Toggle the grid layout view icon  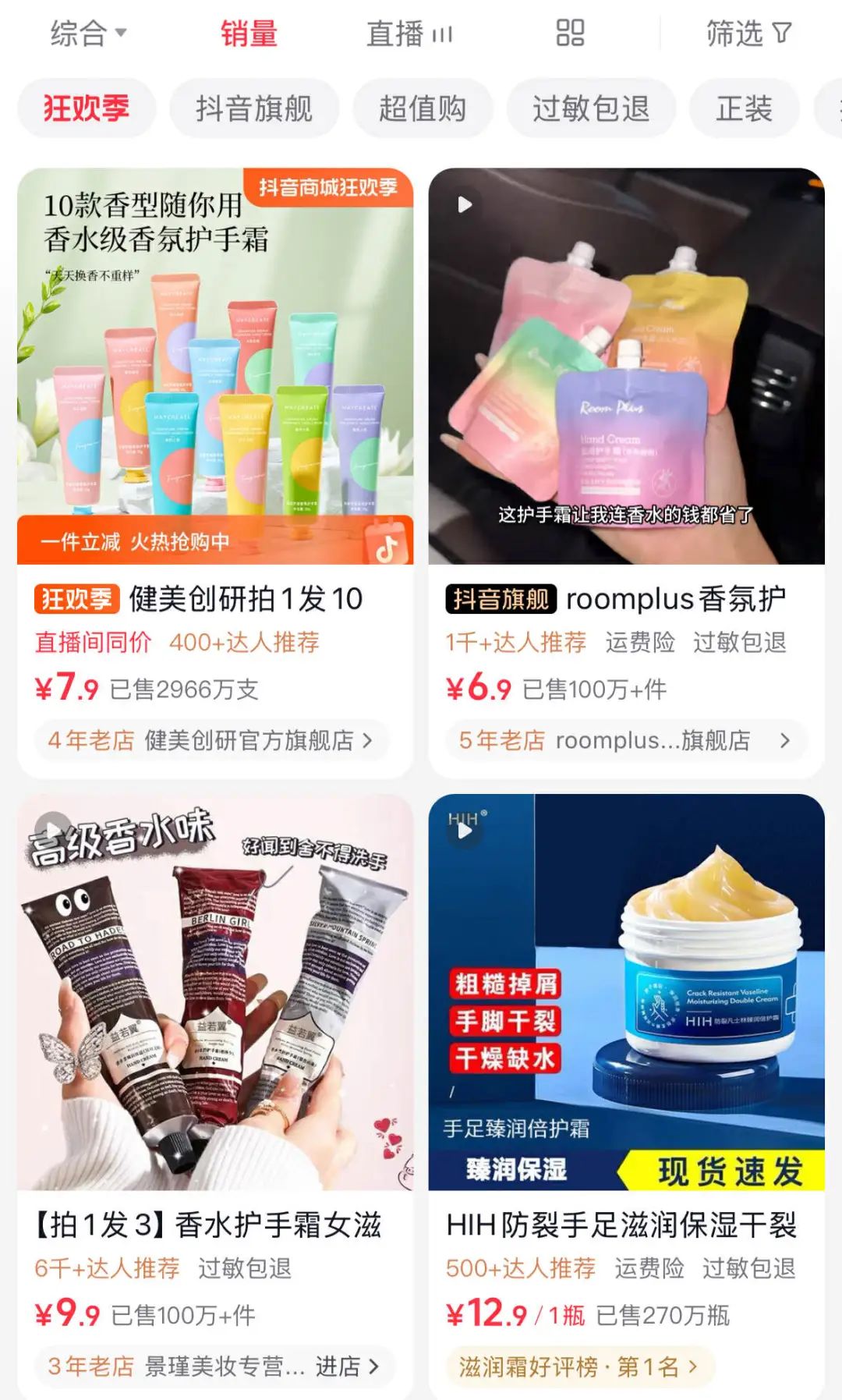pos(570,34)
